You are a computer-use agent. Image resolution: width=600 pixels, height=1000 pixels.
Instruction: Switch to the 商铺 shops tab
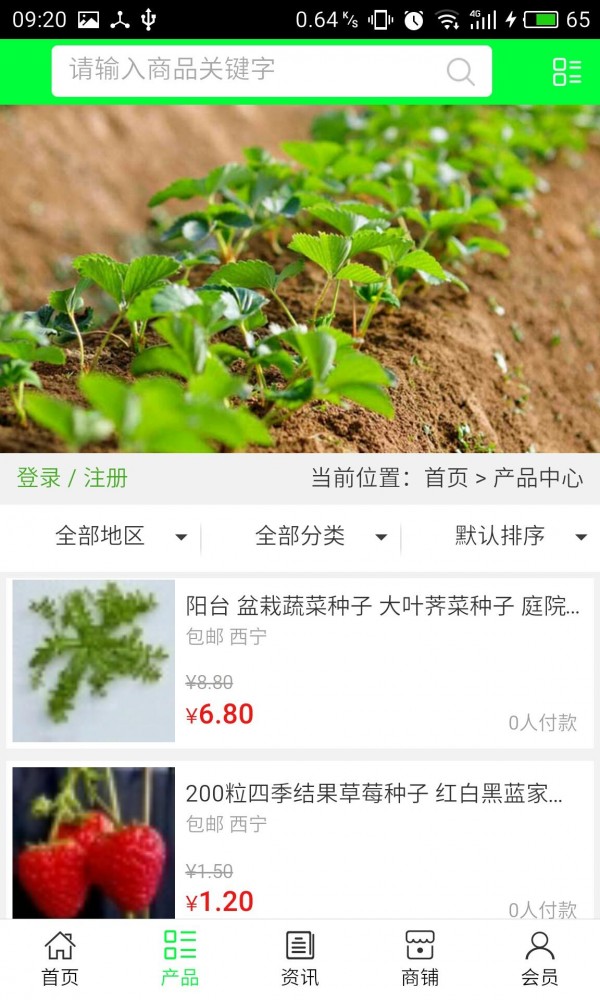[x=420, y=958]
